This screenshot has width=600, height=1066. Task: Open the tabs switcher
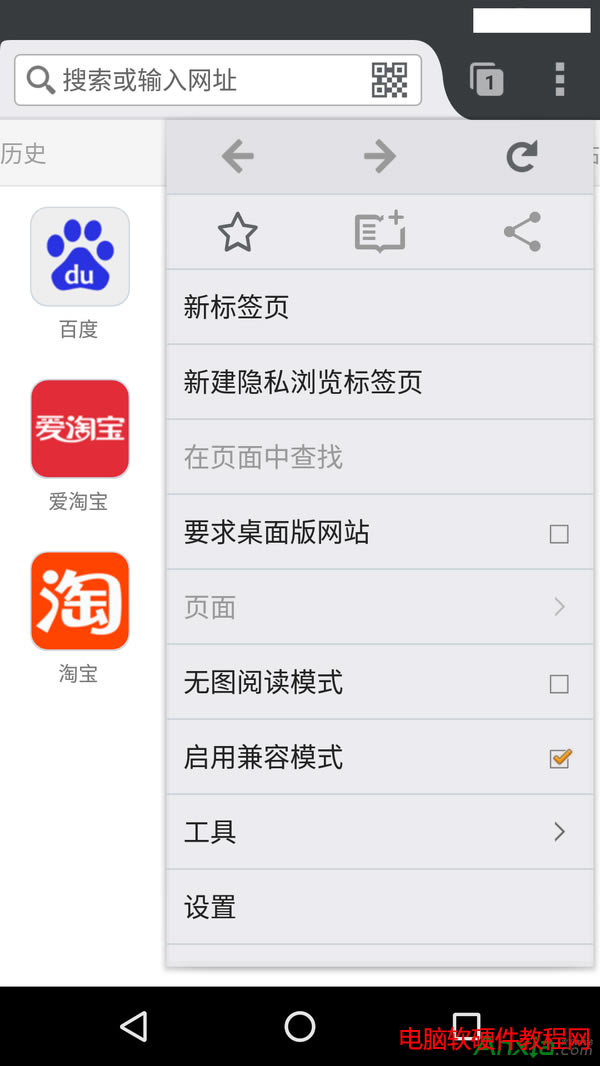486,79
